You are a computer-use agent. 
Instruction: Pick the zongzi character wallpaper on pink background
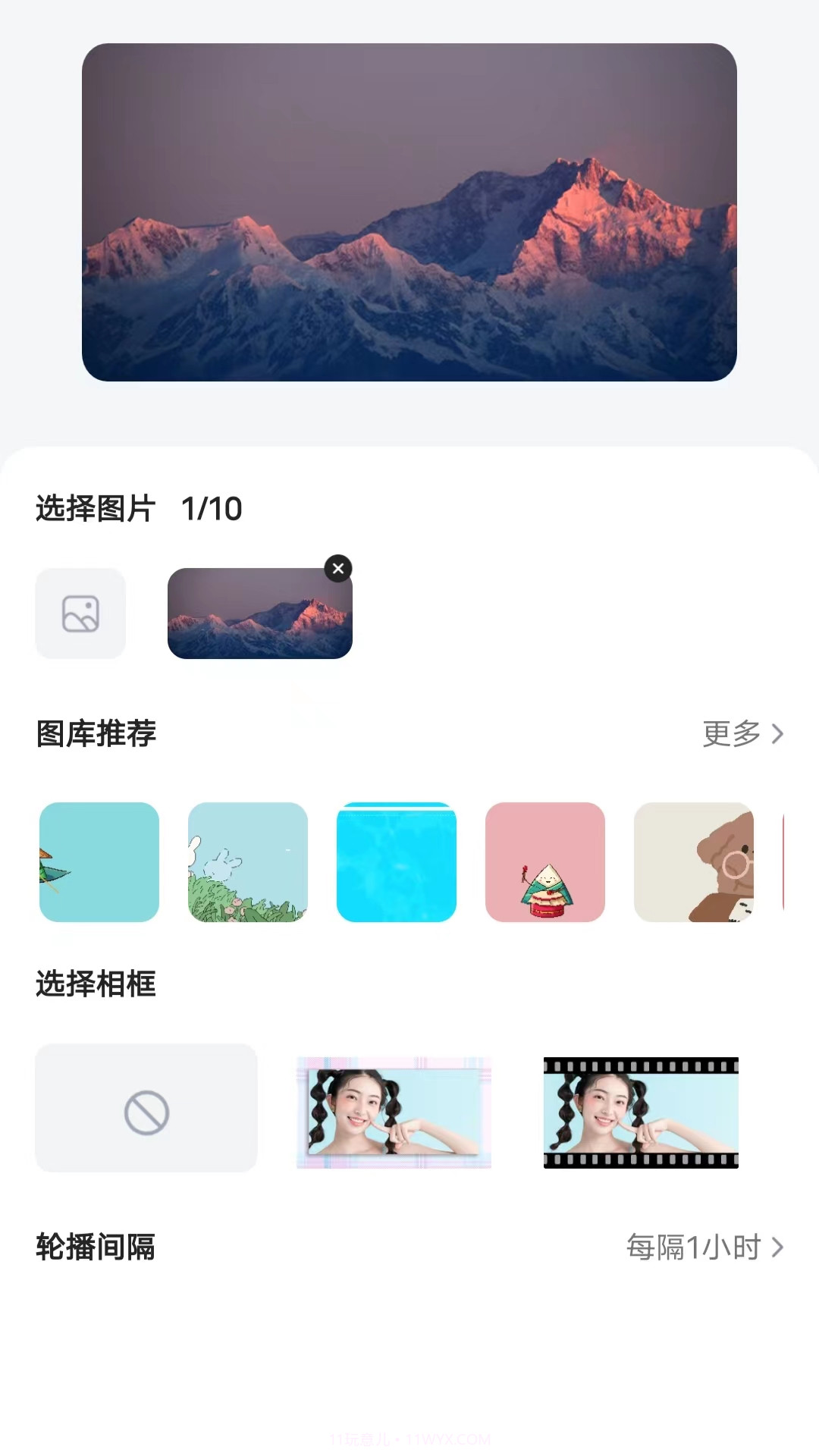click(x=545, y=863)
